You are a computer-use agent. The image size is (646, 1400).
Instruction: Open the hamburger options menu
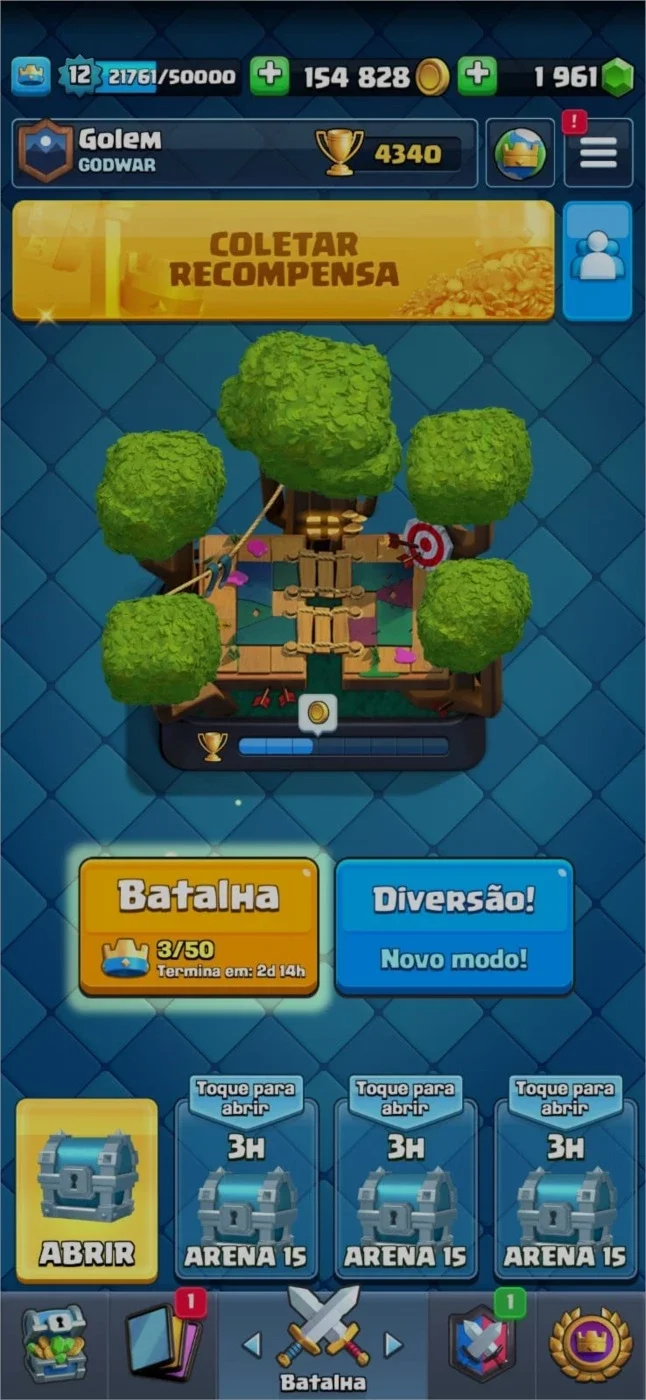tap(598, 153)
